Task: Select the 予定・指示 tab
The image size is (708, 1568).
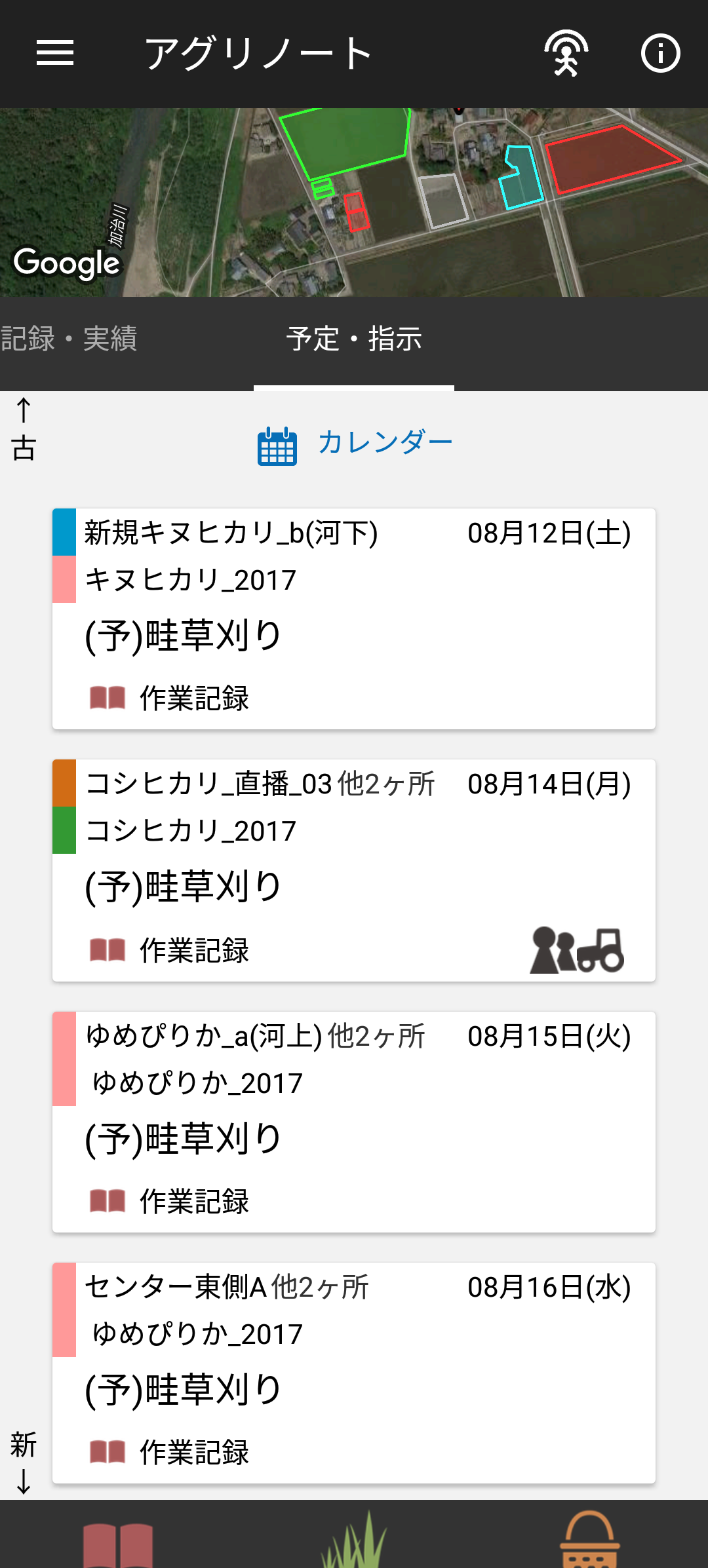Action: 354,339
